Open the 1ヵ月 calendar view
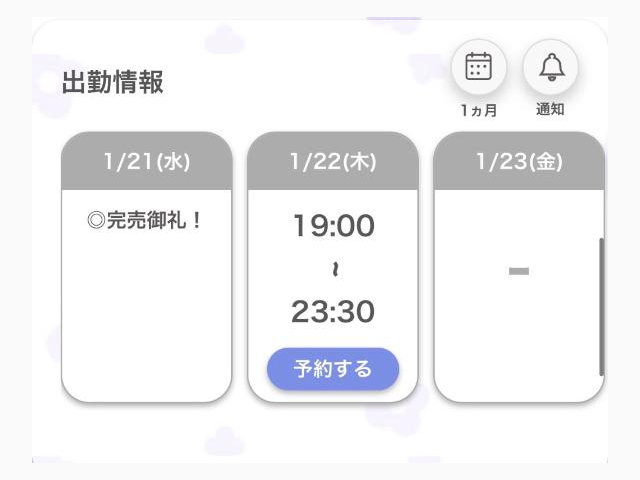Viewport: 640px width, 480px height. [x=479, y=68]
